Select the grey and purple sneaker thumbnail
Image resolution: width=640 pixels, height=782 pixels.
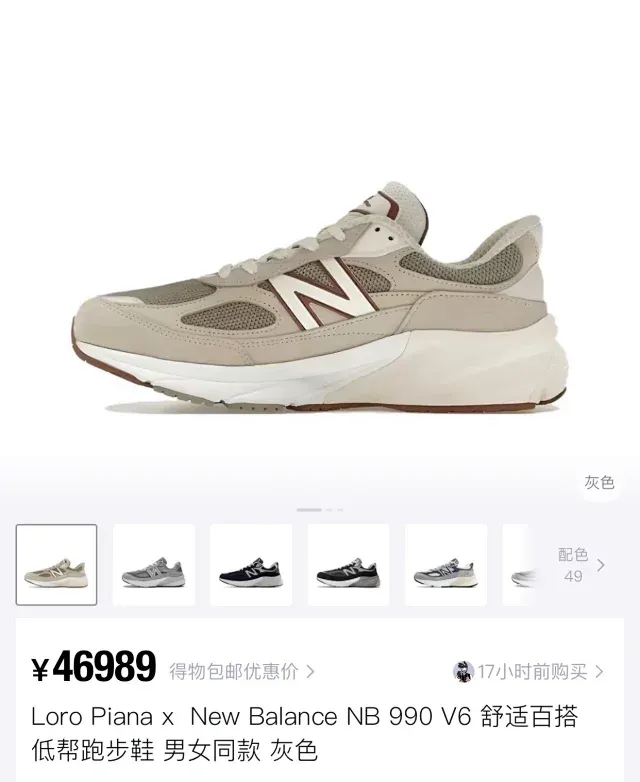click(x=445, y=565)
